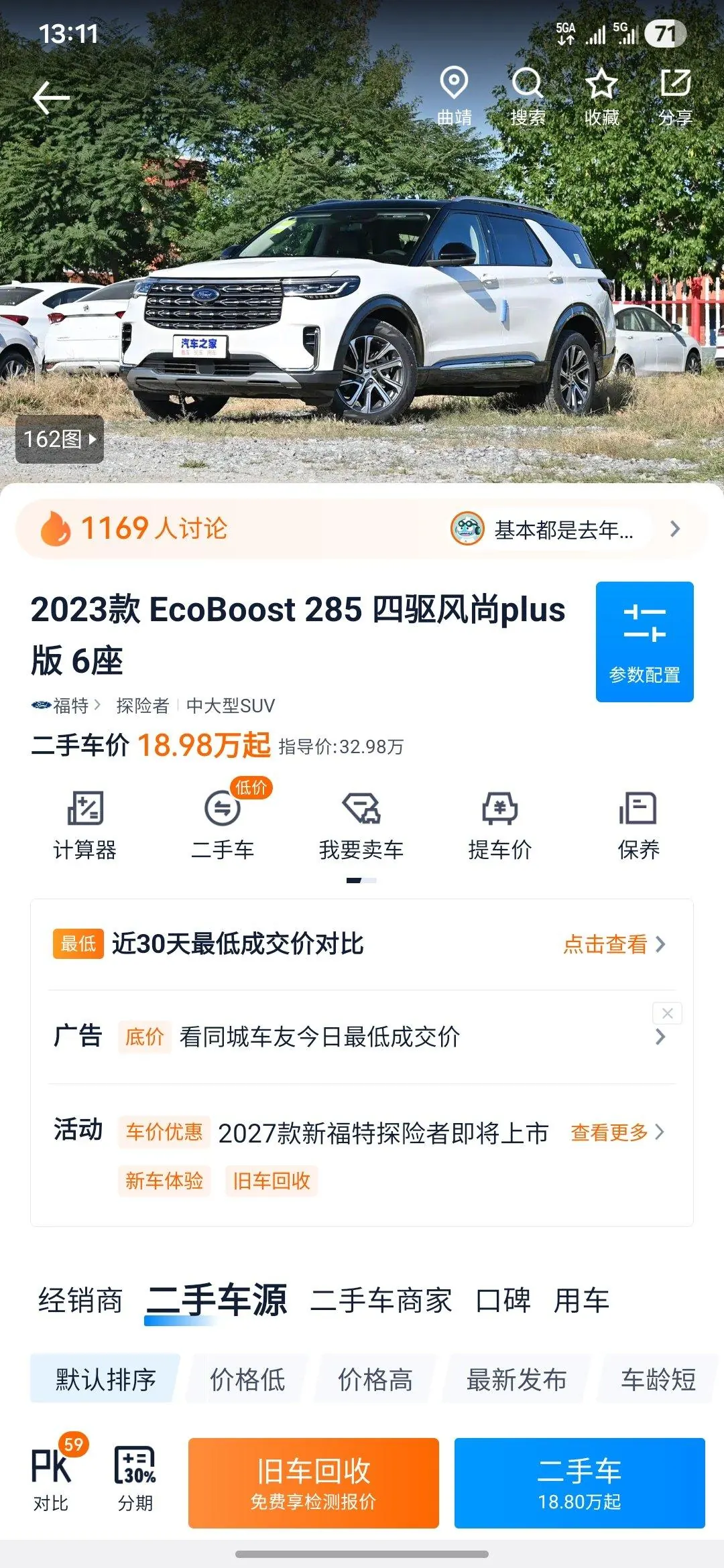Sort listings by 价格低
The width and height of the screenshot is (724, 1568).
click(x=247, y=1380)
